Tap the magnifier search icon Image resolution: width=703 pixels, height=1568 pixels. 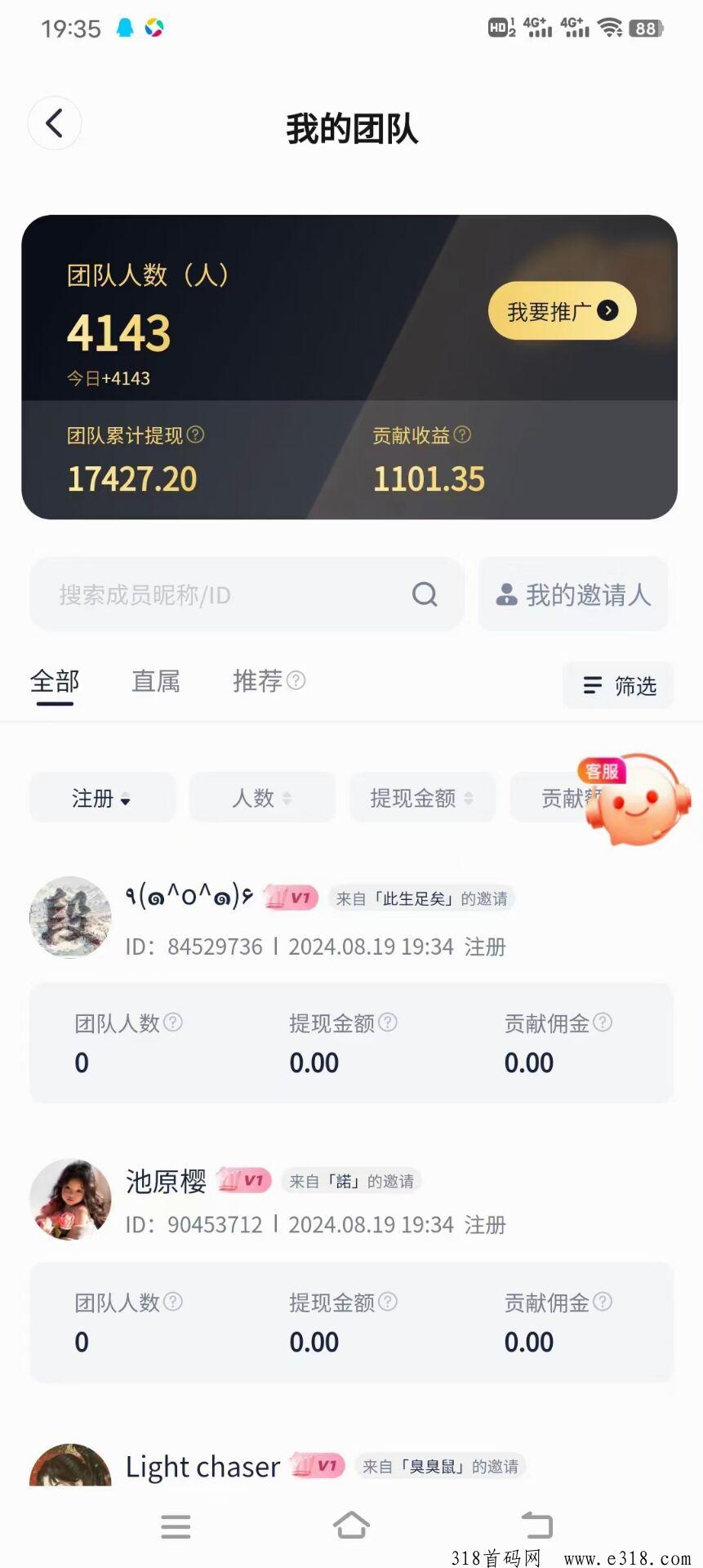(x=425, y=594)
